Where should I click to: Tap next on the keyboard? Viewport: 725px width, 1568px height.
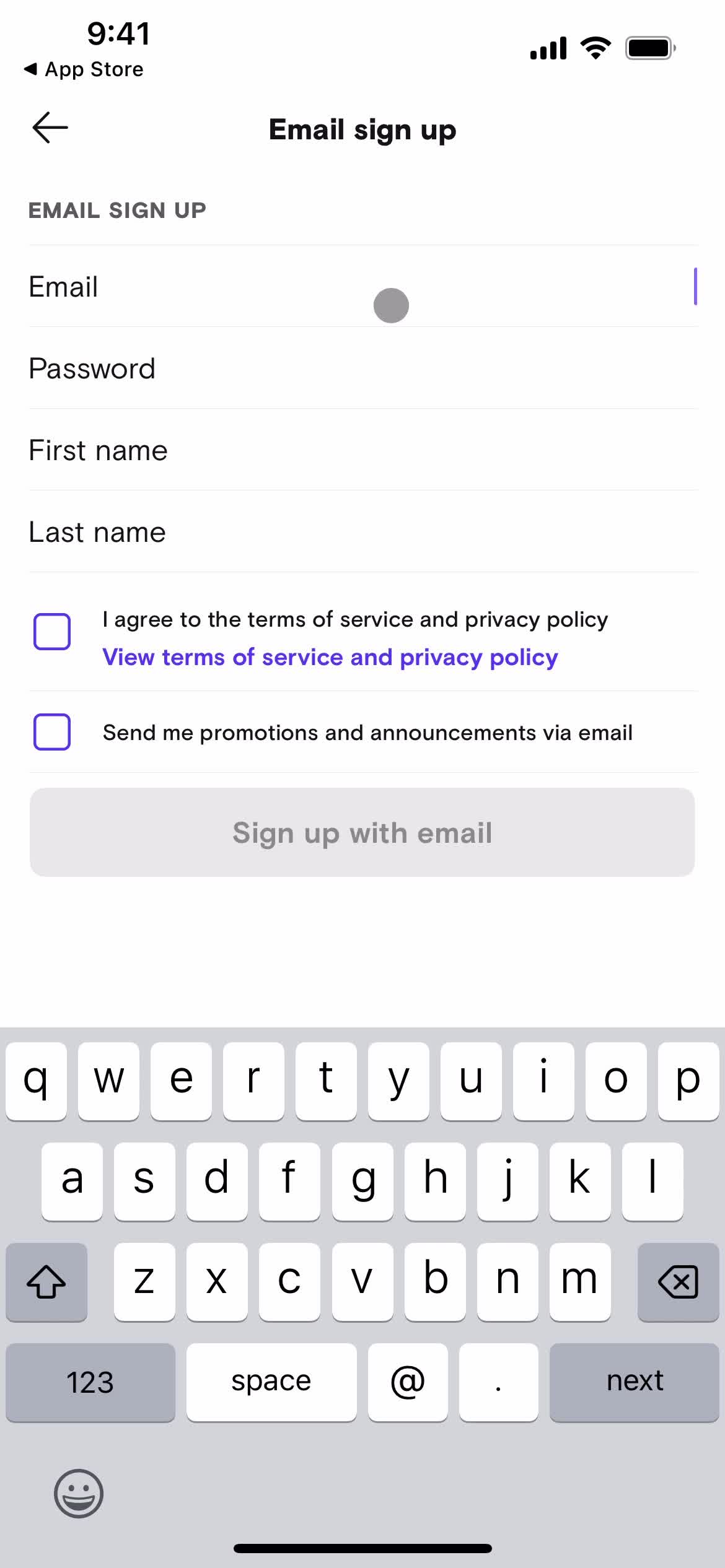click(x=635, y=1381)
